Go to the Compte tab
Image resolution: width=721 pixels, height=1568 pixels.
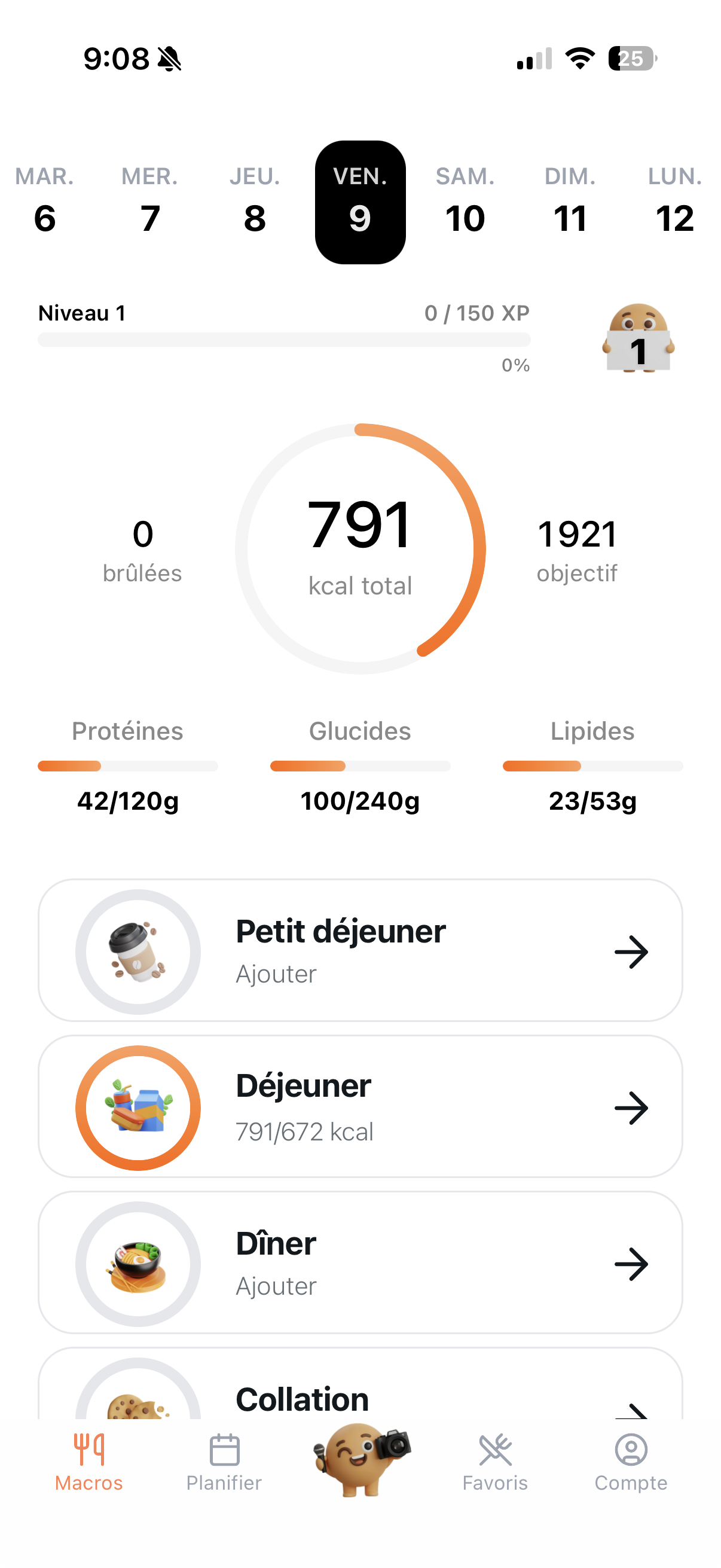click(x=631, y=1462)
